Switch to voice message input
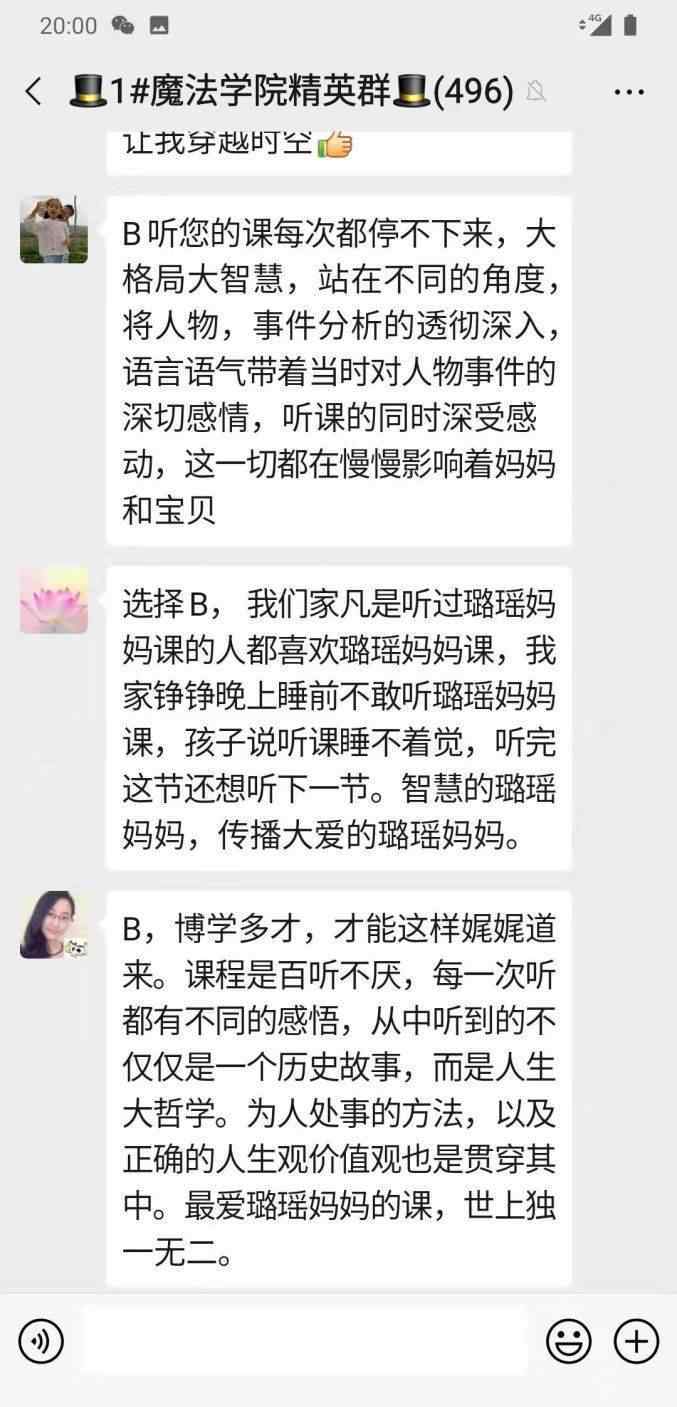This screenshot has width=677, height=1407. [41, 1341]
